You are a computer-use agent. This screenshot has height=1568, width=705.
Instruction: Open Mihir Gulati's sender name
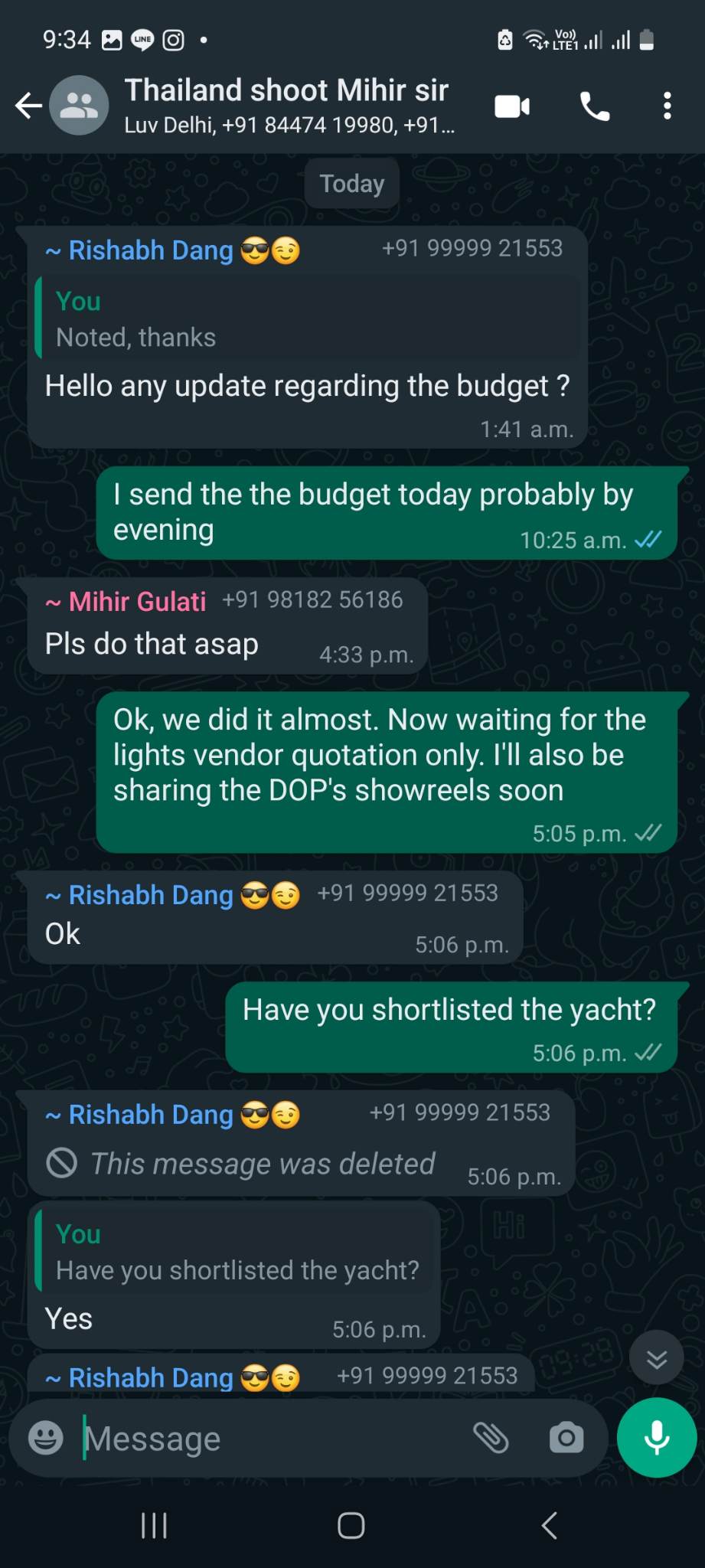137,601
